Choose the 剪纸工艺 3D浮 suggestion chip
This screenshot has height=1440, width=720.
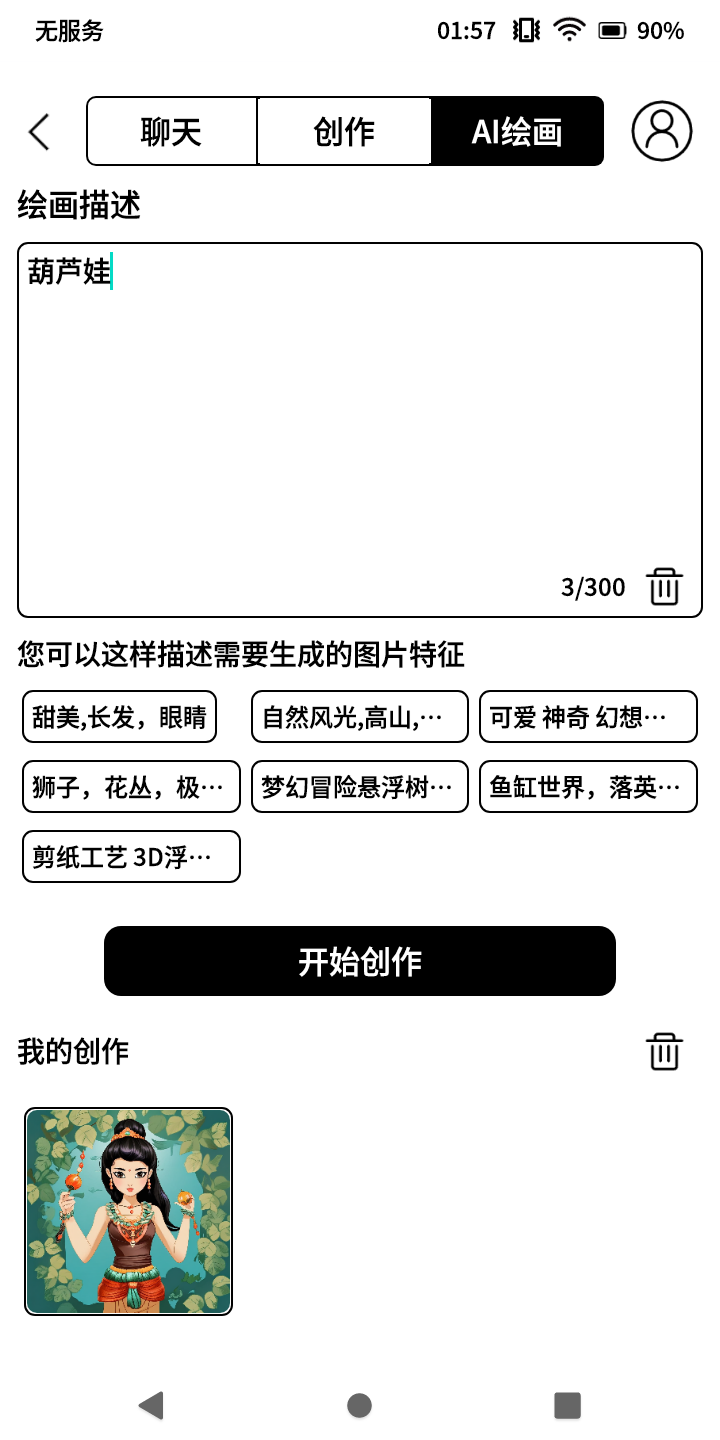[x=131, y=857]
